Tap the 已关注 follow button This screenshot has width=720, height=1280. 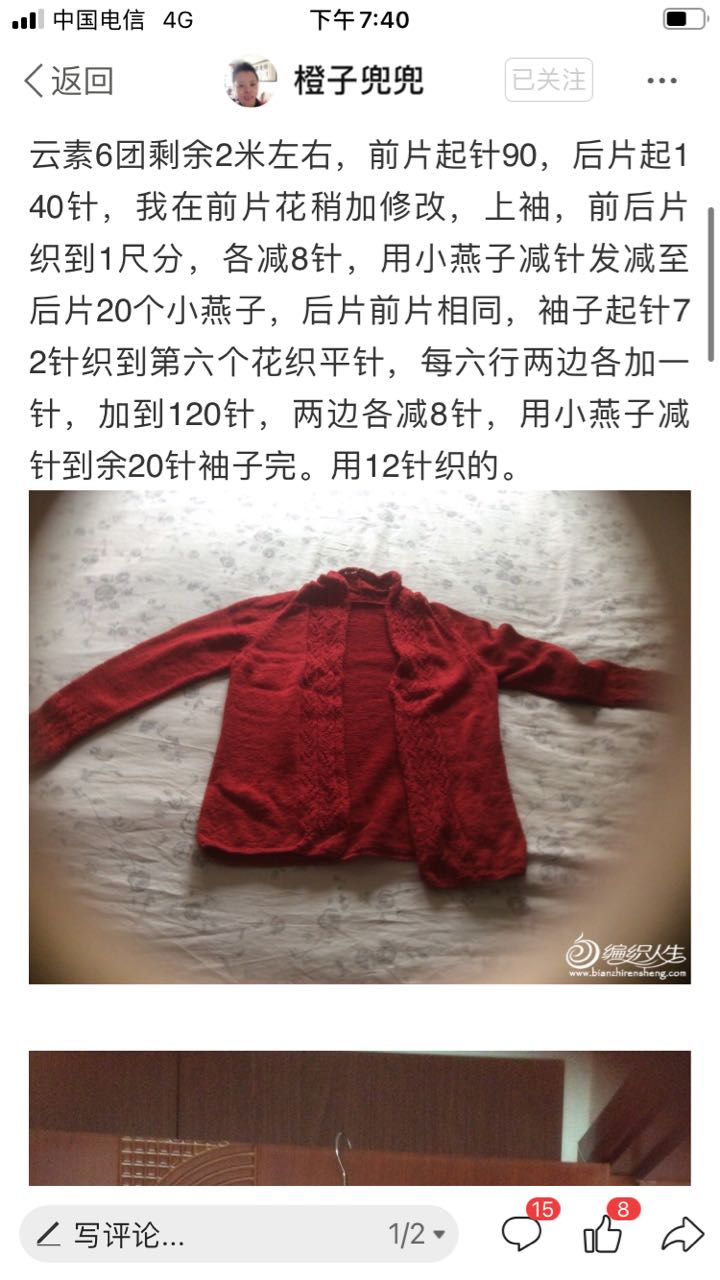point(548,81)
